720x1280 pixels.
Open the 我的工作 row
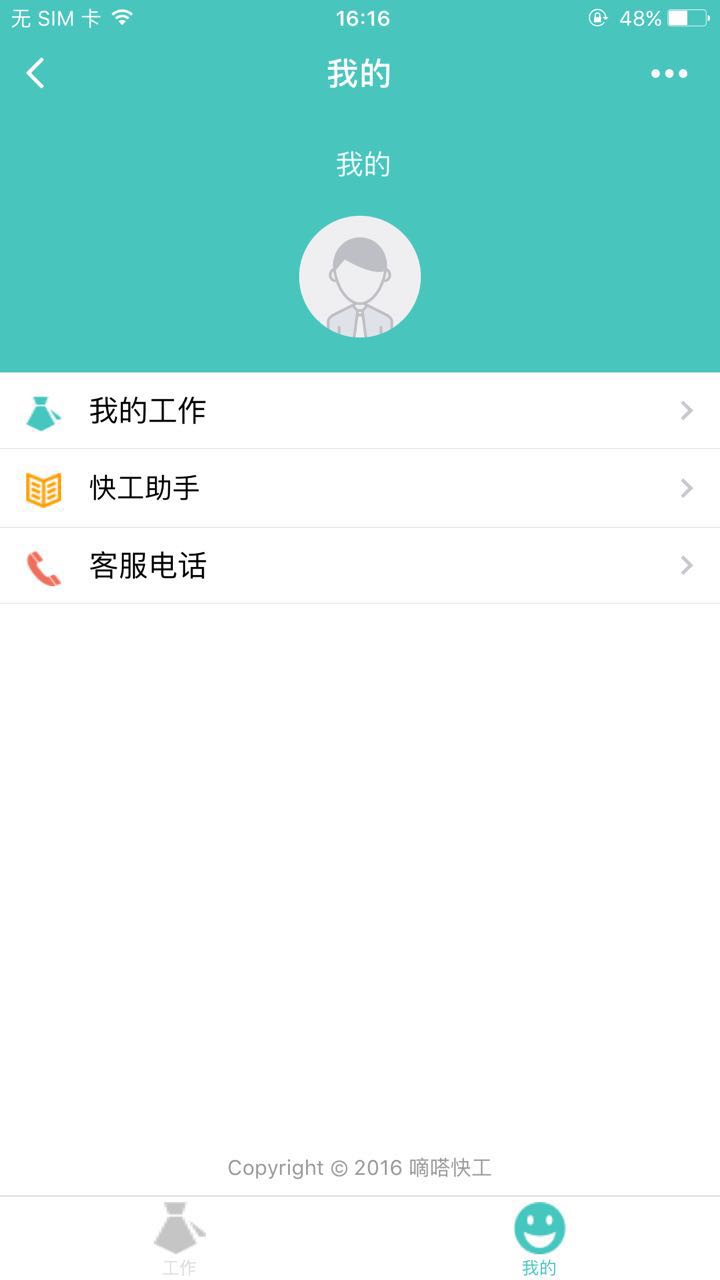360,411
